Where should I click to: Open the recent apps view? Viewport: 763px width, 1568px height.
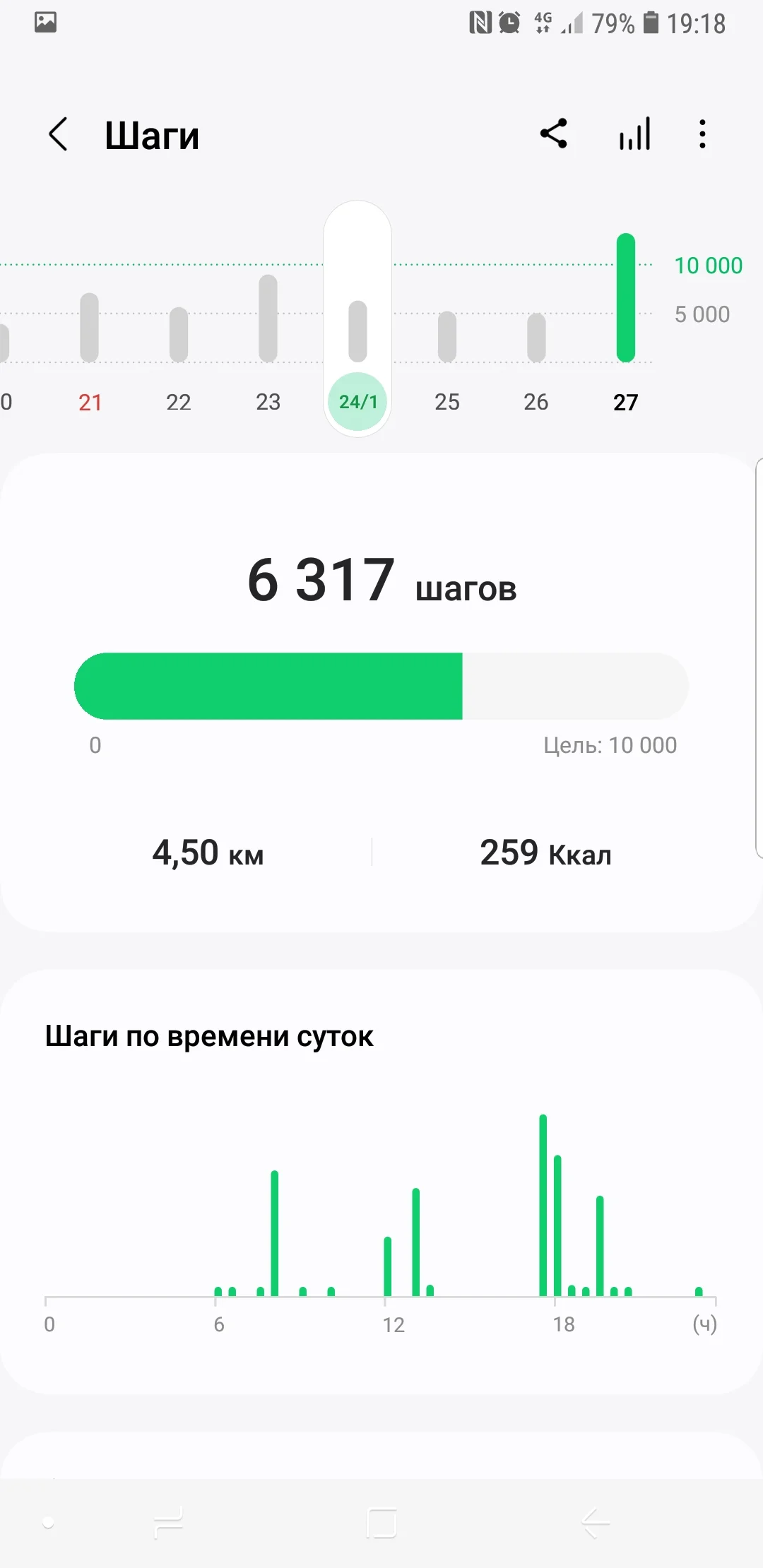click(x=168, y=1523)
